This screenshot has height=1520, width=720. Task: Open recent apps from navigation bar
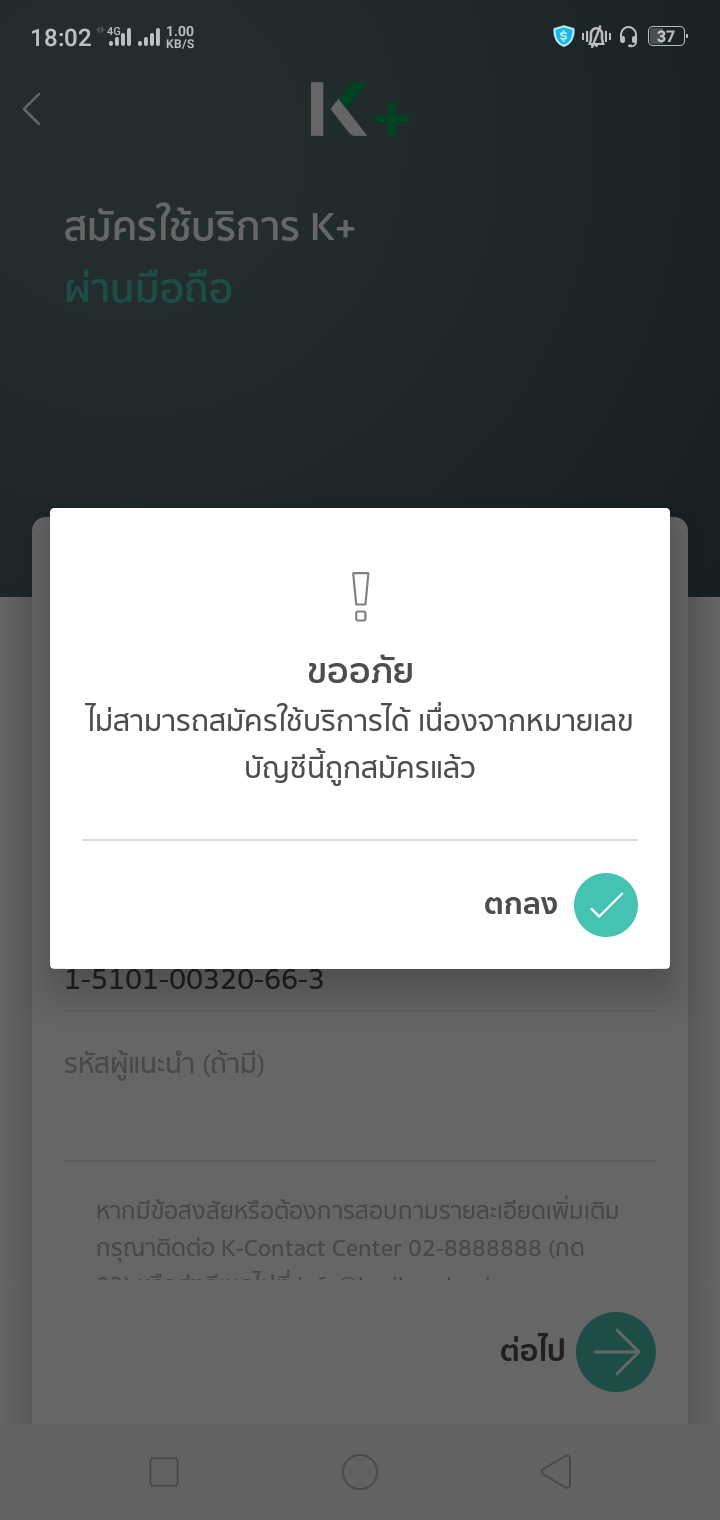164,1472
